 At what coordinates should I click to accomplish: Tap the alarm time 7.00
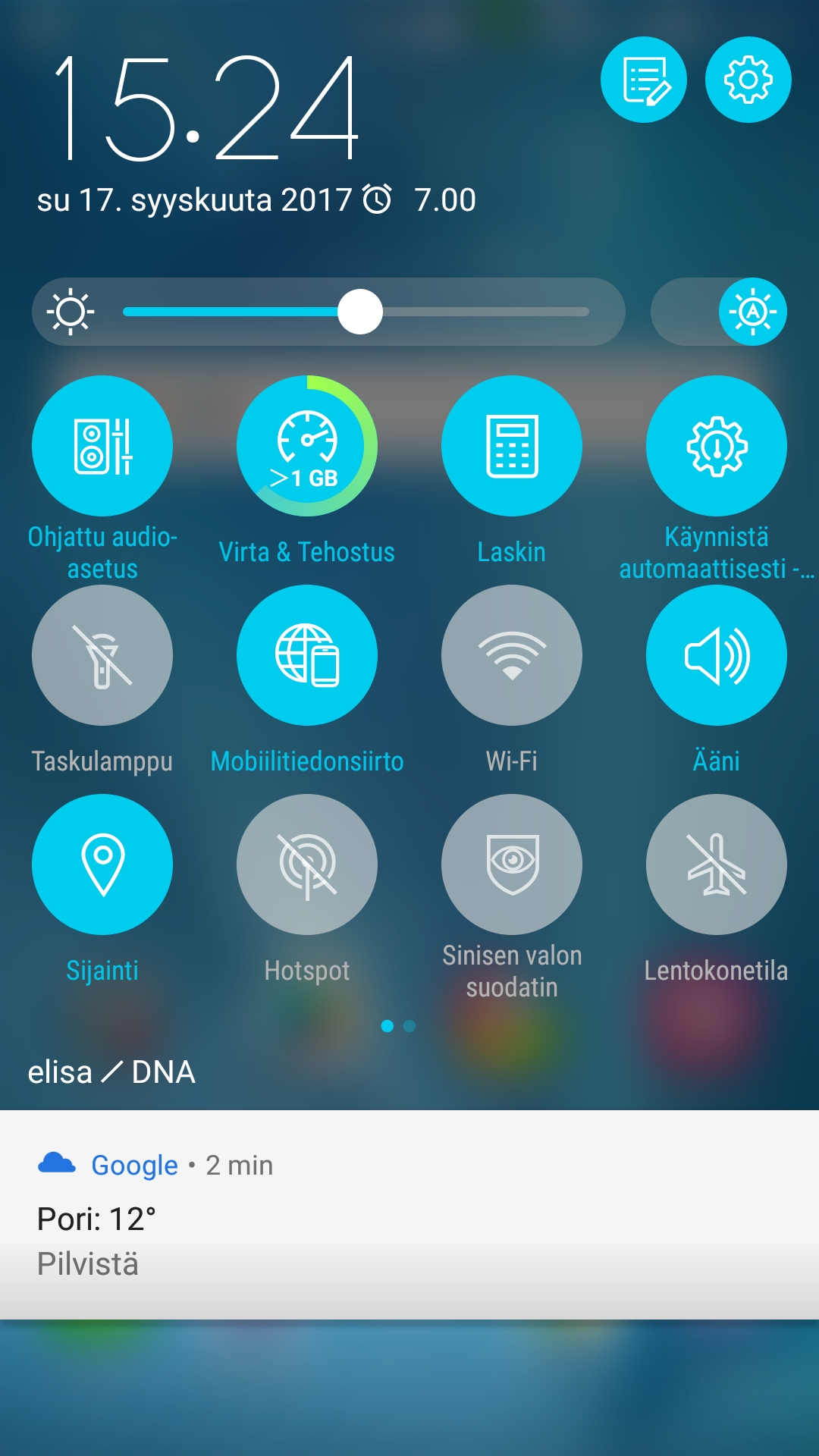click(x=444, y=200)
